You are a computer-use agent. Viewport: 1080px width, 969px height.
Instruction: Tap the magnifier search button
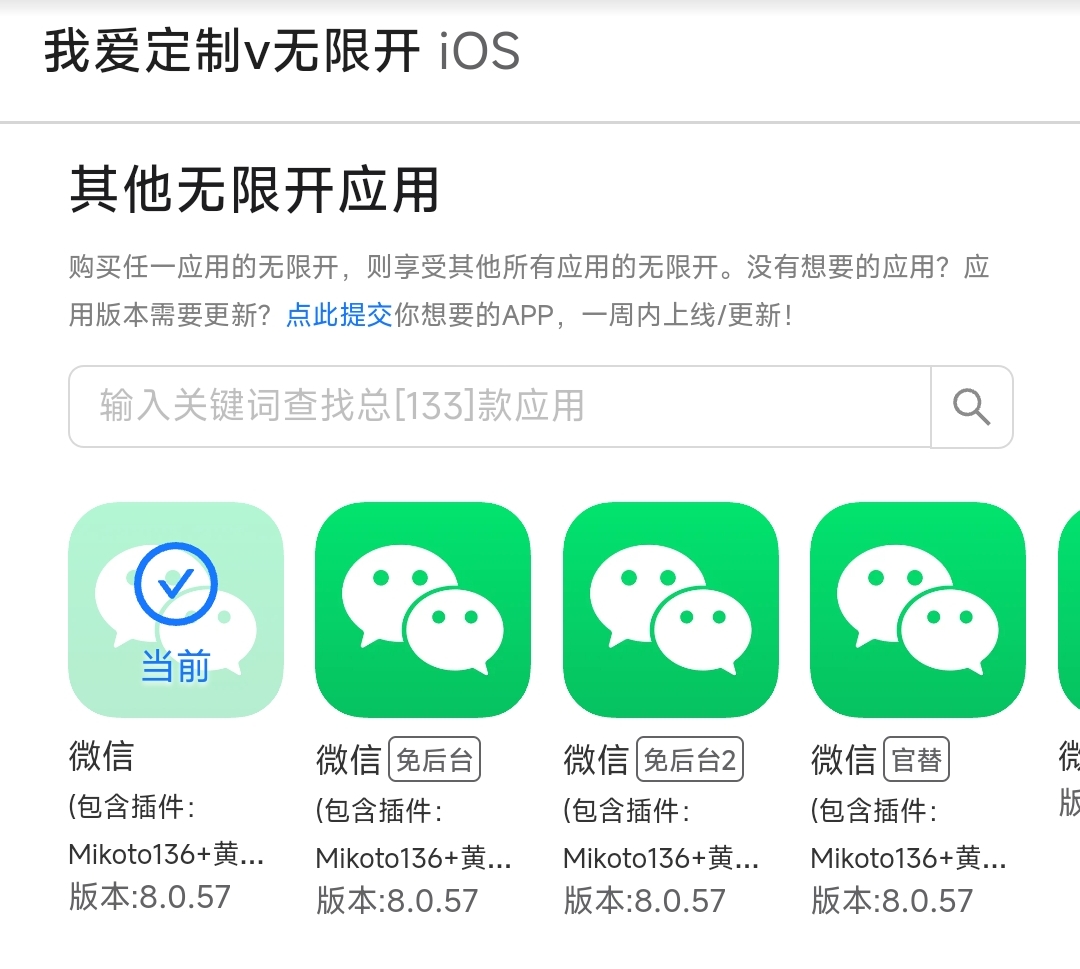tap(971, 407)
